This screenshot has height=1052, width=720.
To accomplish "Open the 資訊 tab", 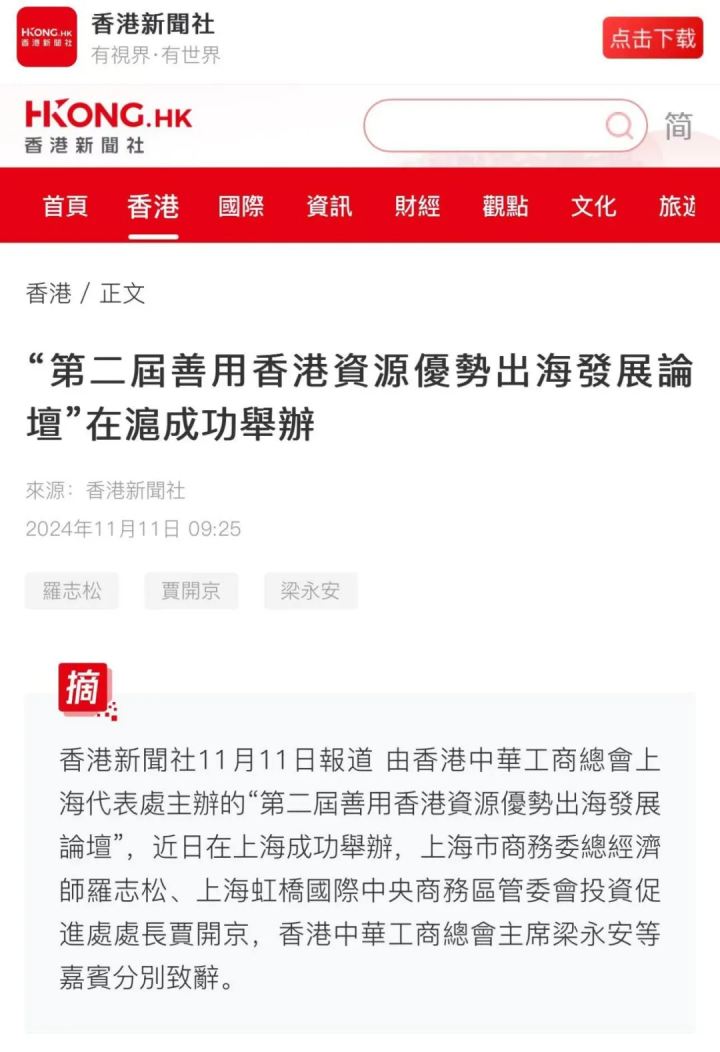I will tap(329, 206).
